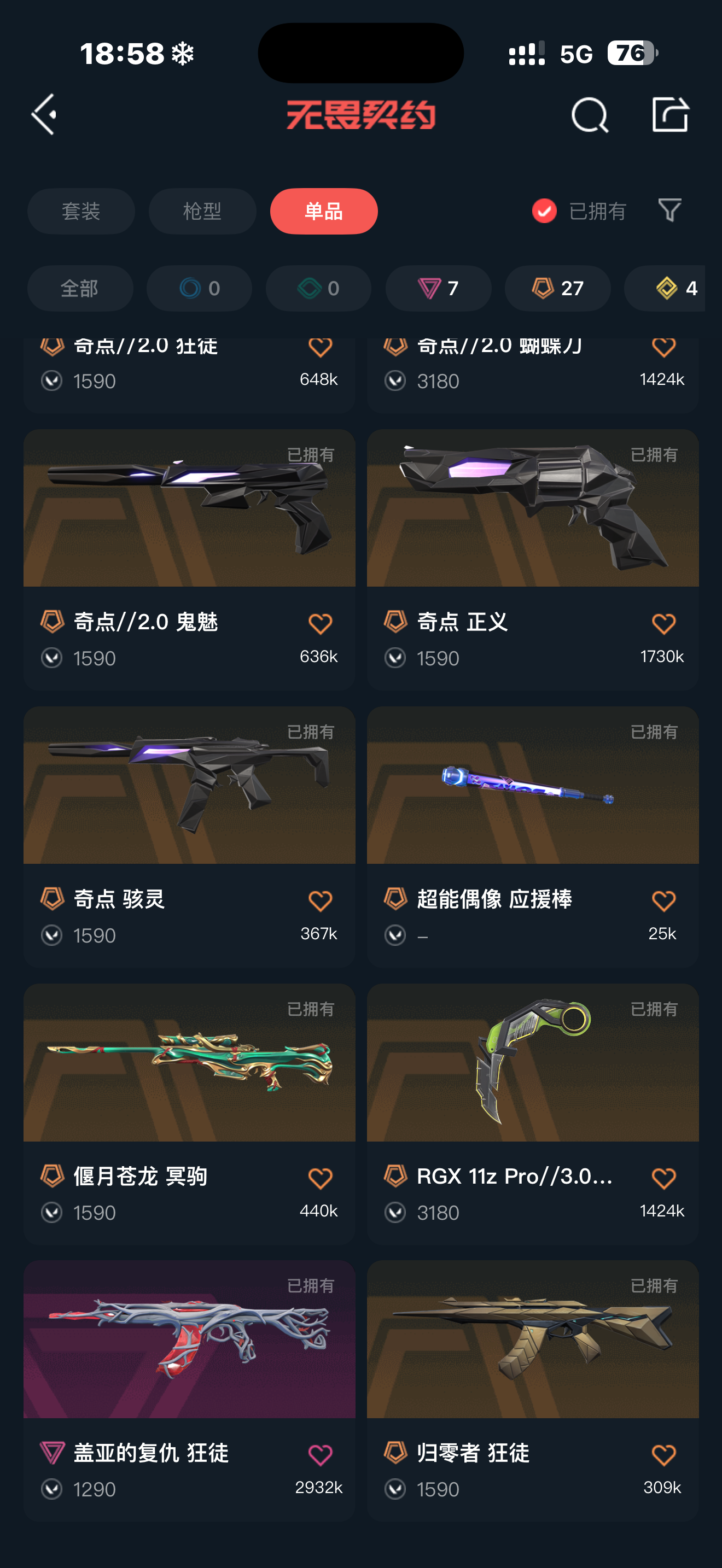Filter by the pink tier chip showing 7
This screenshot has width=722, height=1568.
[438, 288]
